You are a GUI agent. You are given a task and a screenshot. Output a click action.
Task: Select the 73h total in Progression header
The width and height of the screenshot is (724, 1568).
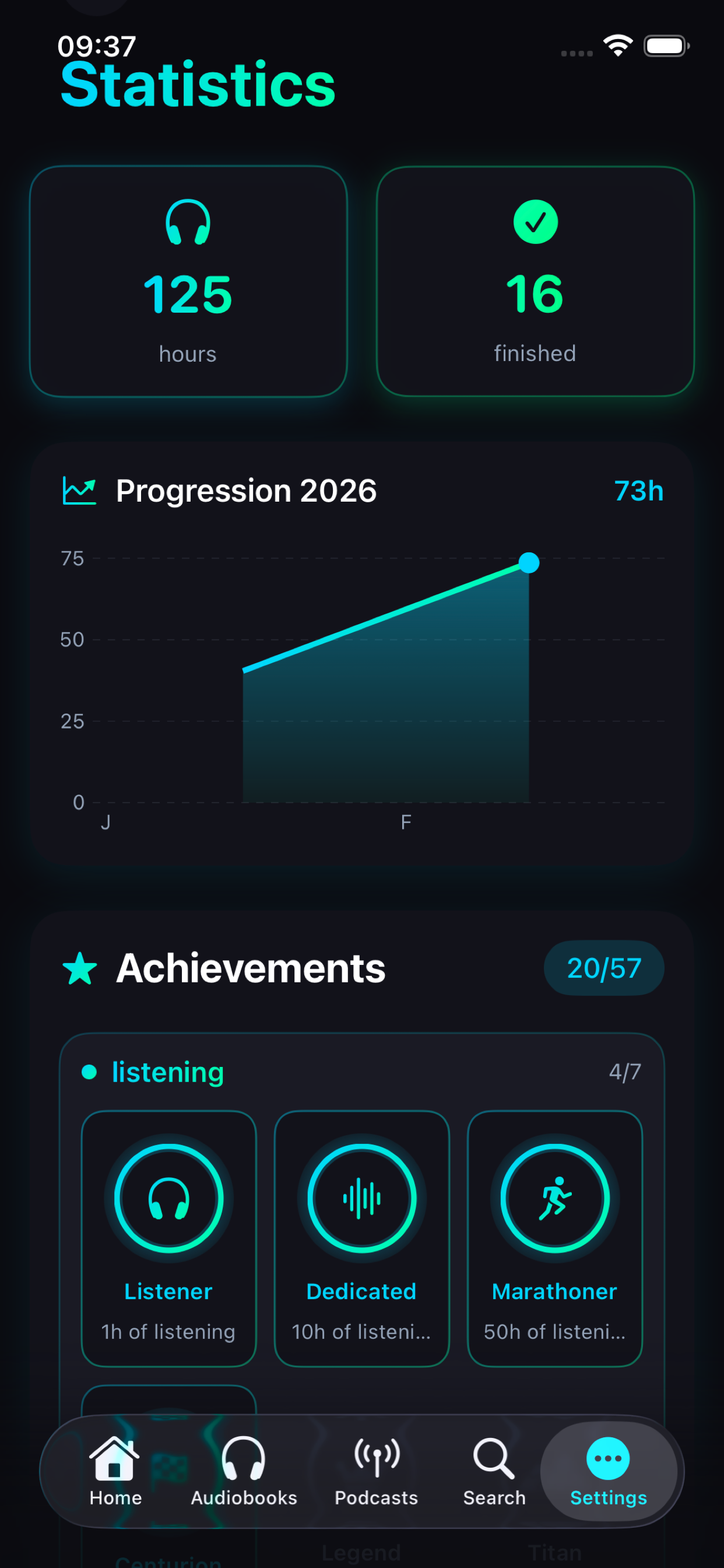click(x=638, y=491)
